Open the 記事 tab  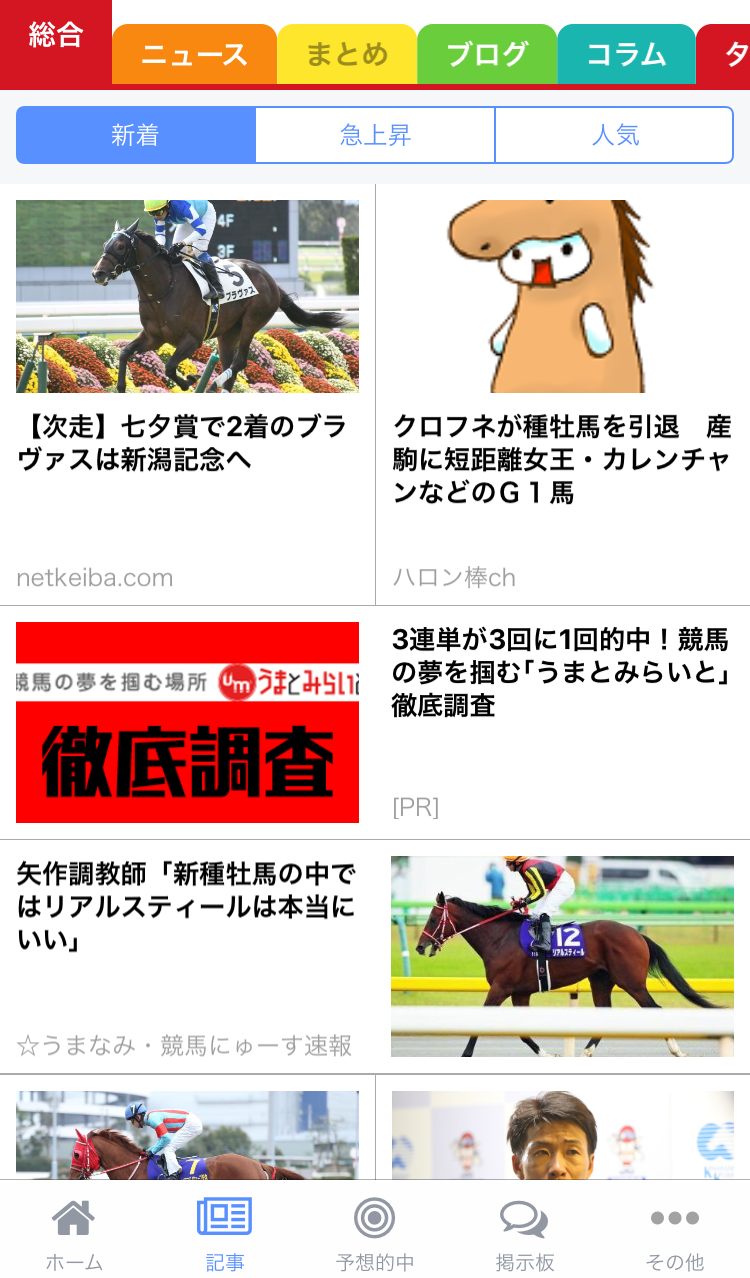click(224, 1234)
